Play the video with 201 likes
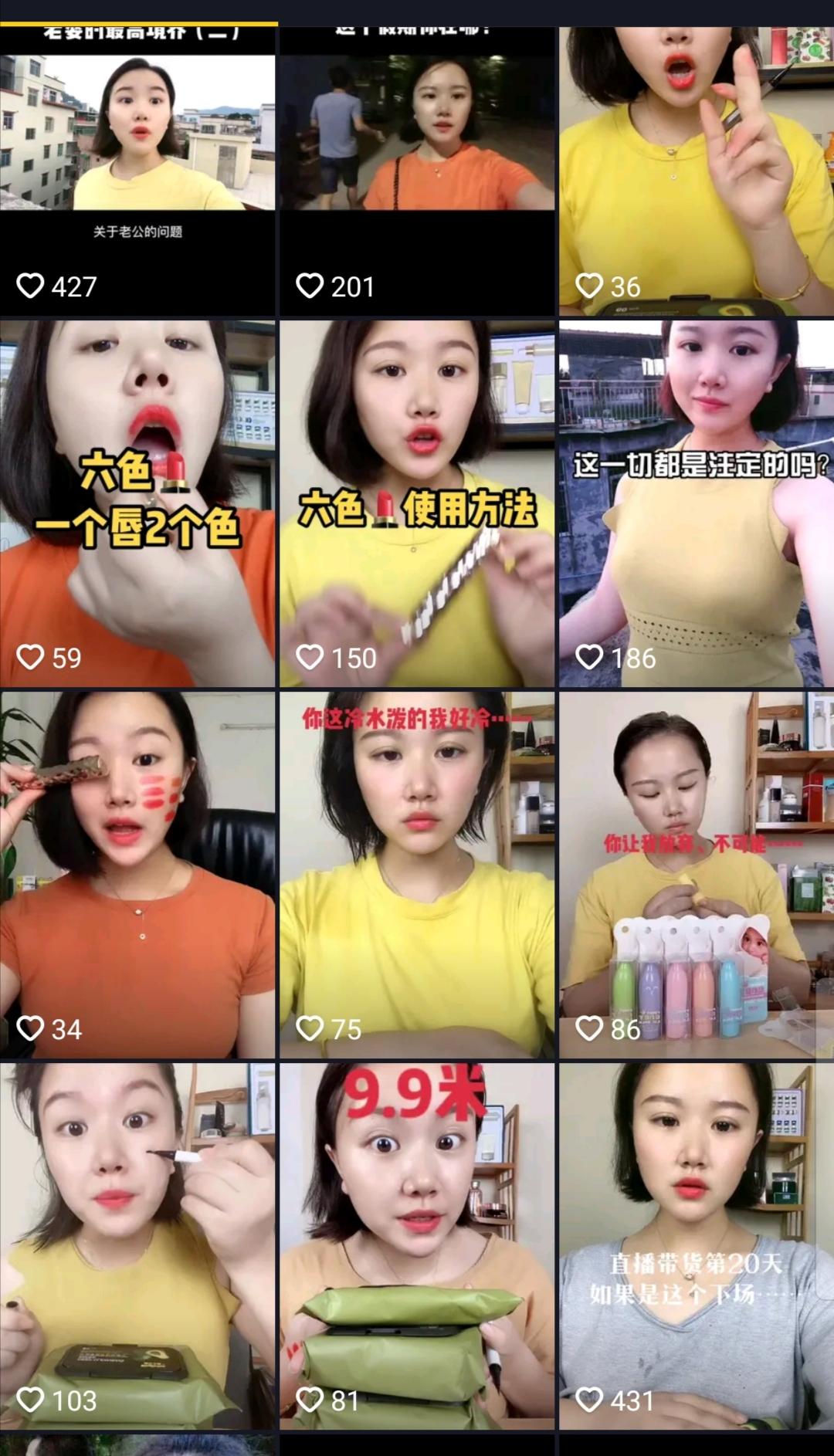The image size is (834, 1456). (x=417, y=170)
